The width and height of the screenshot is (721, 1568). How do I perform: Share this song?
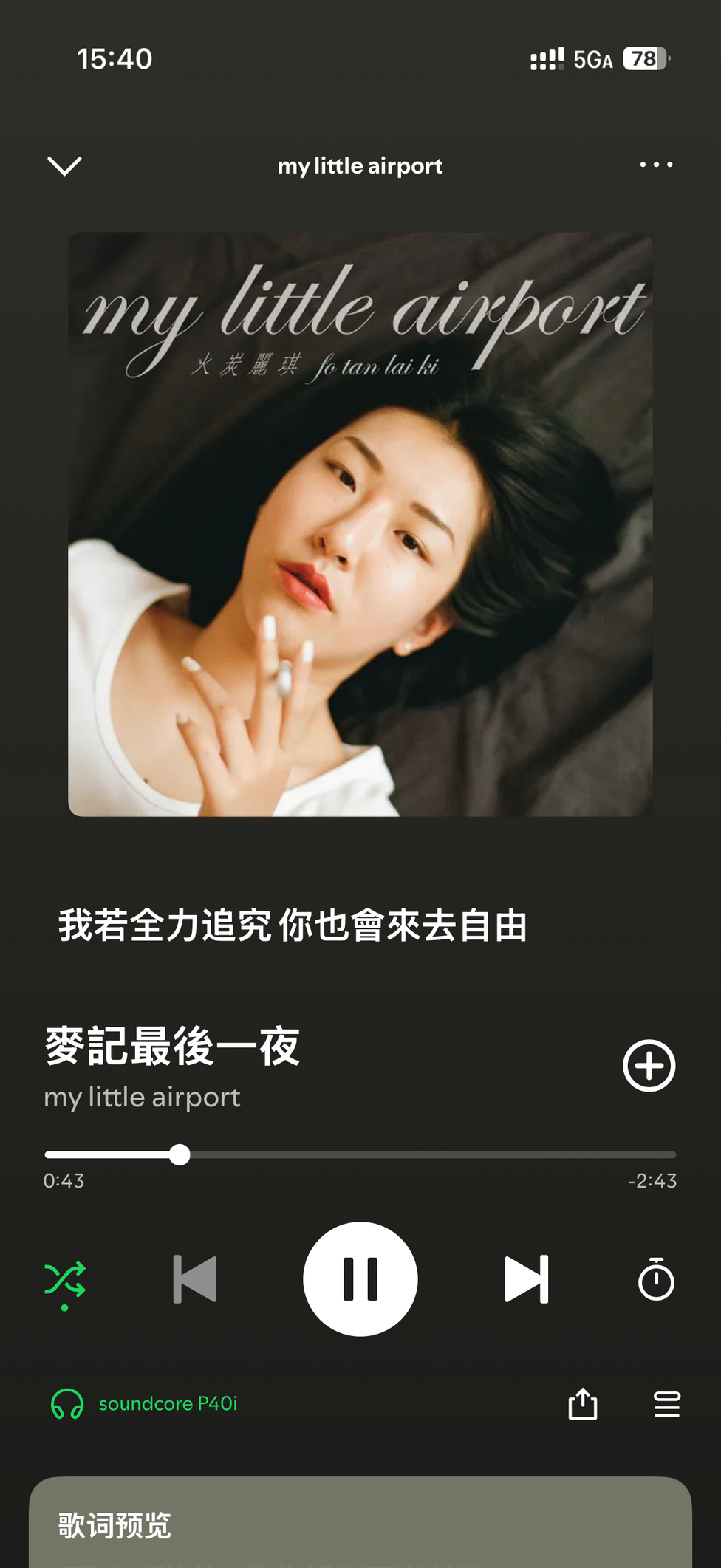coord(583,1403)
